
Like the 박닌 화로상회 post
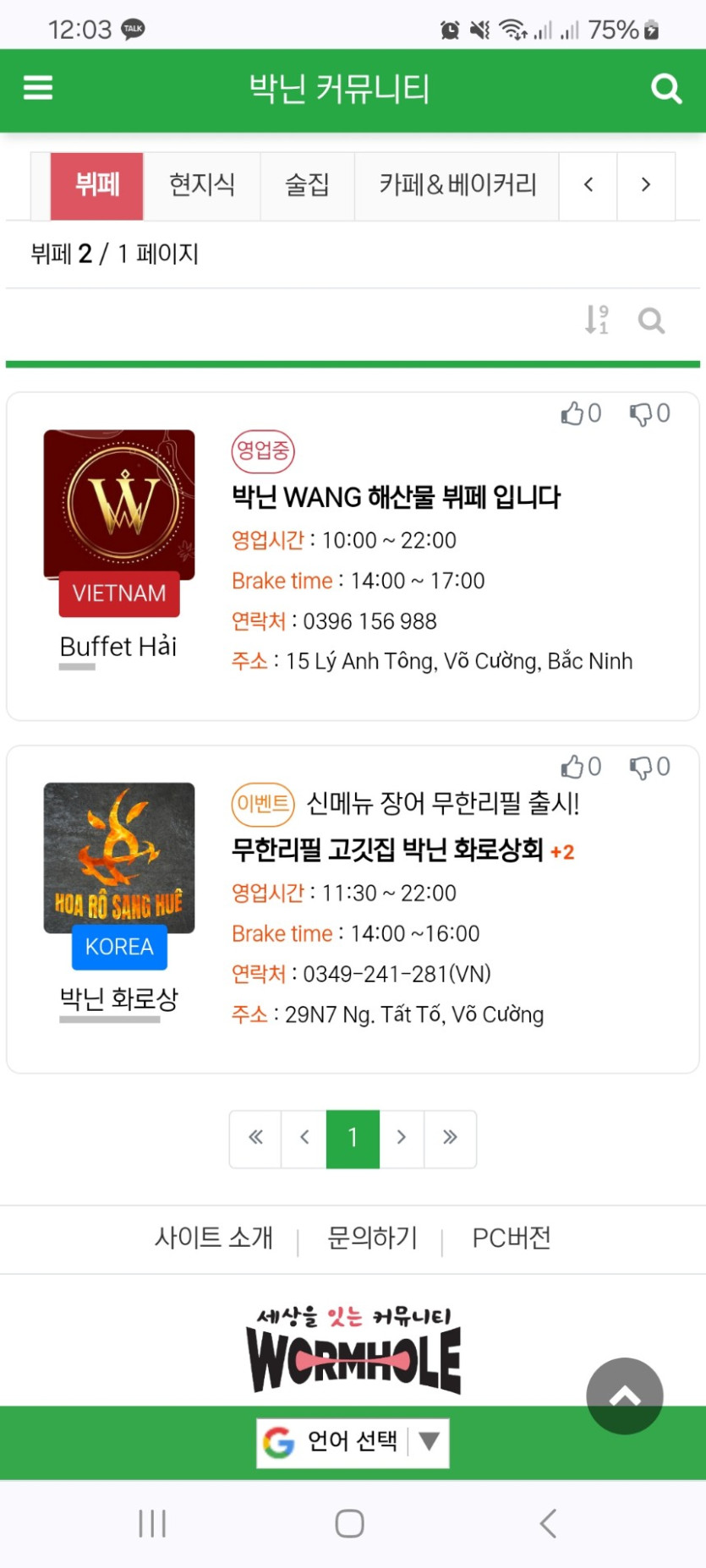coord(581,767)
